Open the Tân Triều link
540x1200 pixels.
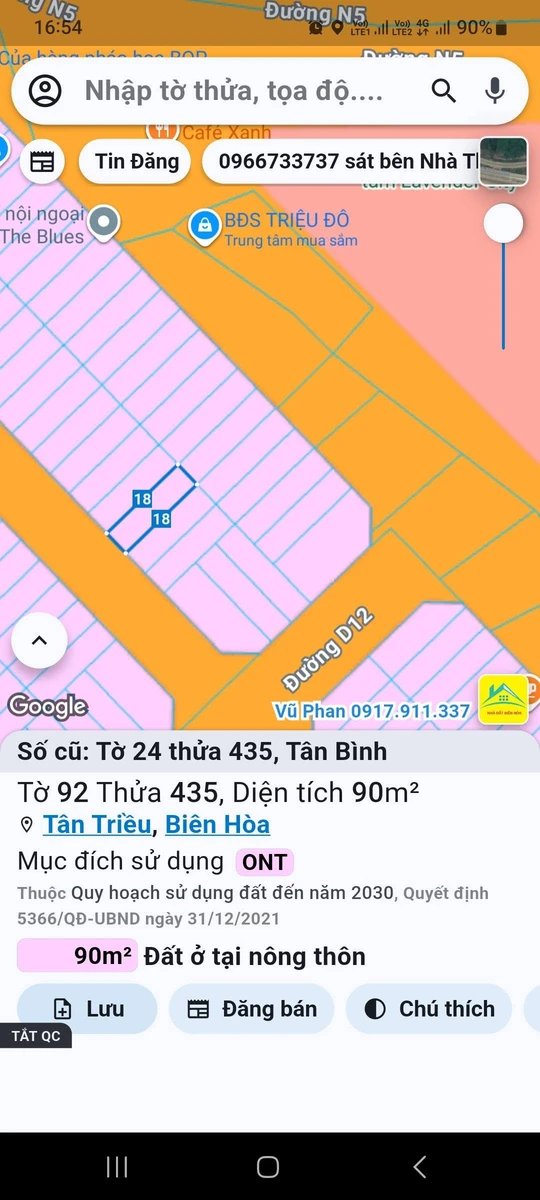tap(98, 825)
